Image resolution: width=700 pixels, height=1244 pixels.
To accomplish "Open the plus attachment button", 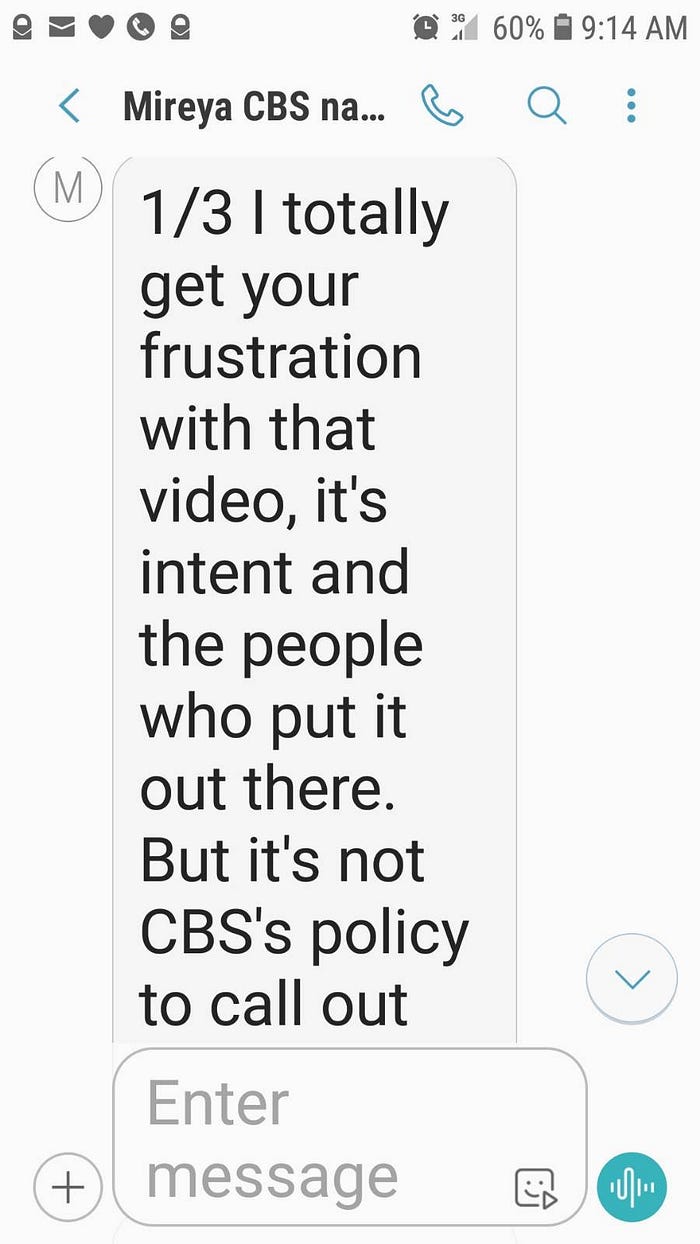I will point(68,1187).
